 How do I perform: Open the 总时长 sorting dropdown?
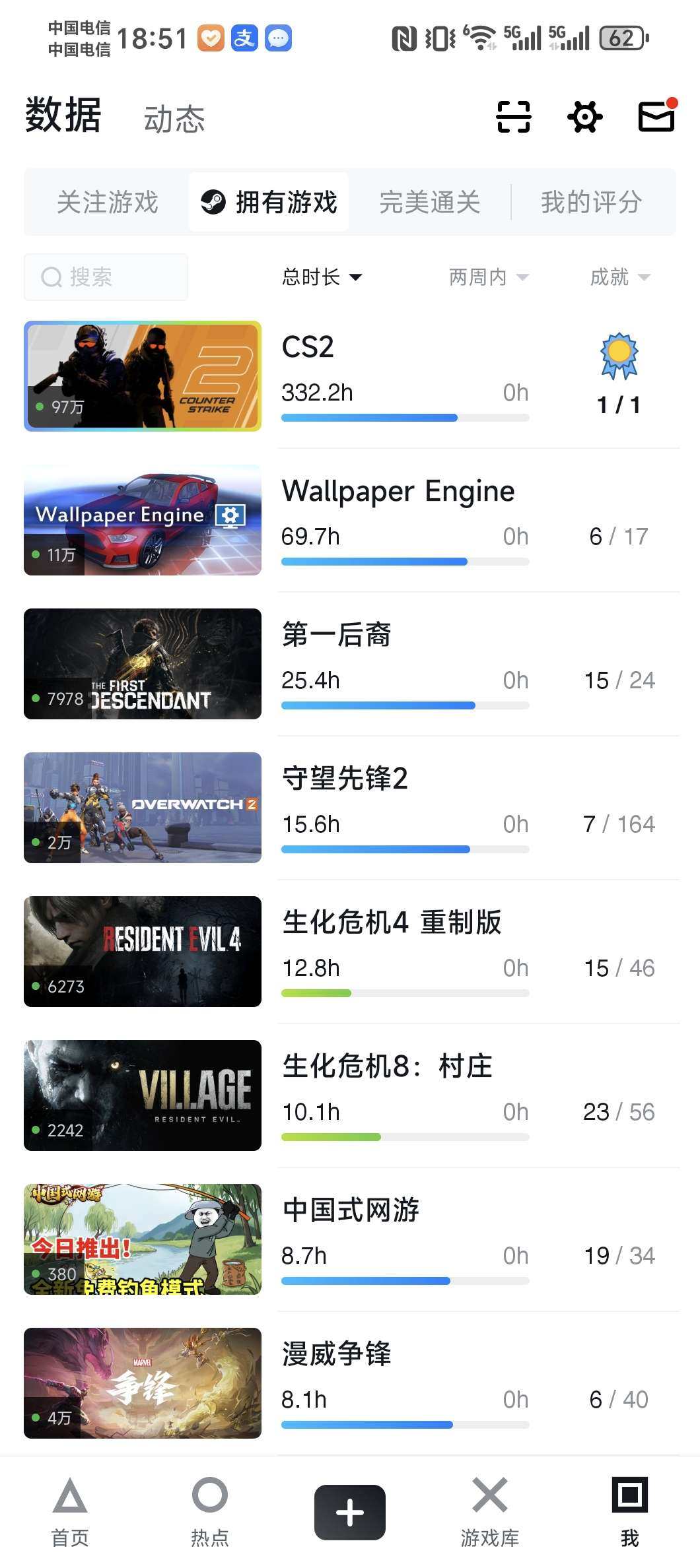[x=322, y=277]
